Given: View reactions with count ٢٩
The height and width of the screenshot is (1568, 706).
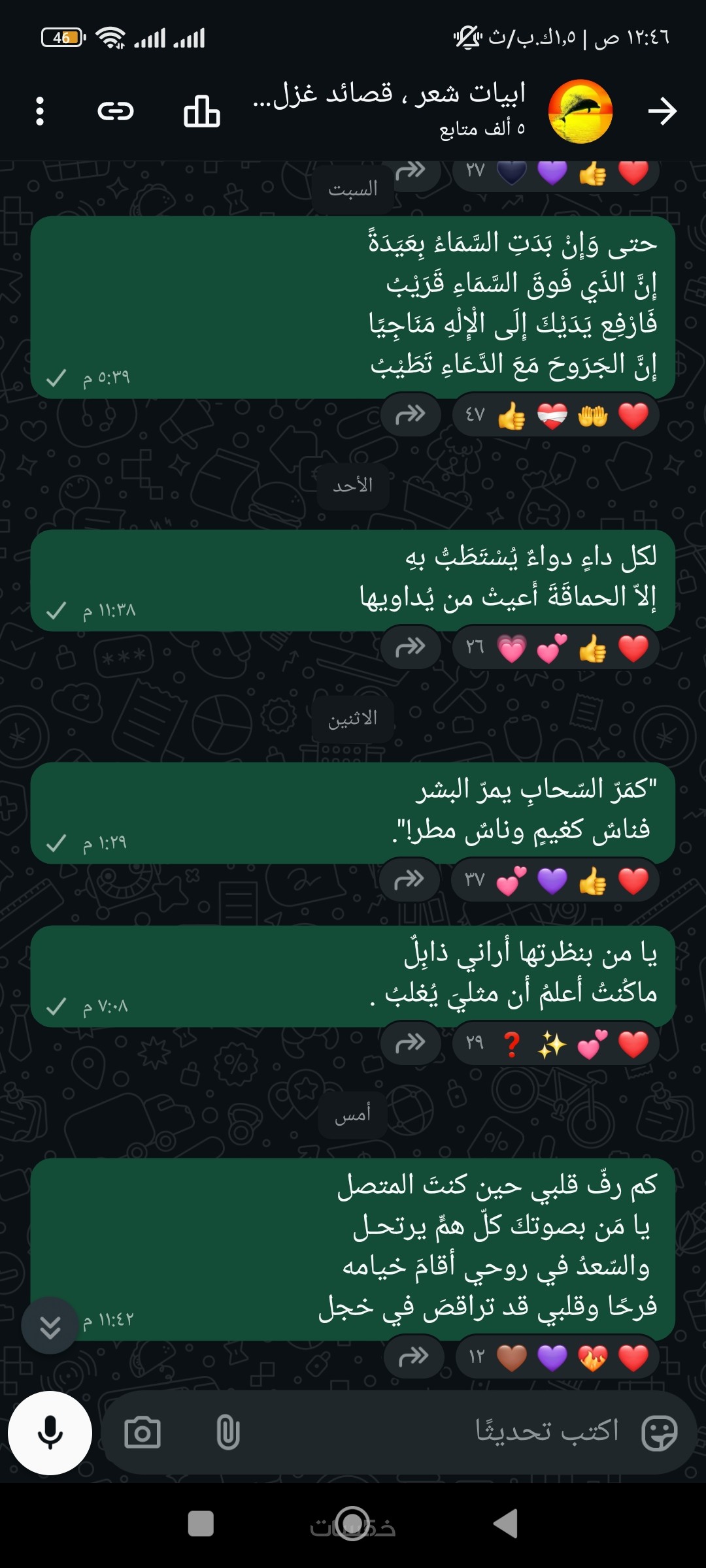Looking at the screenshot, I should [x=556, y=1044].
